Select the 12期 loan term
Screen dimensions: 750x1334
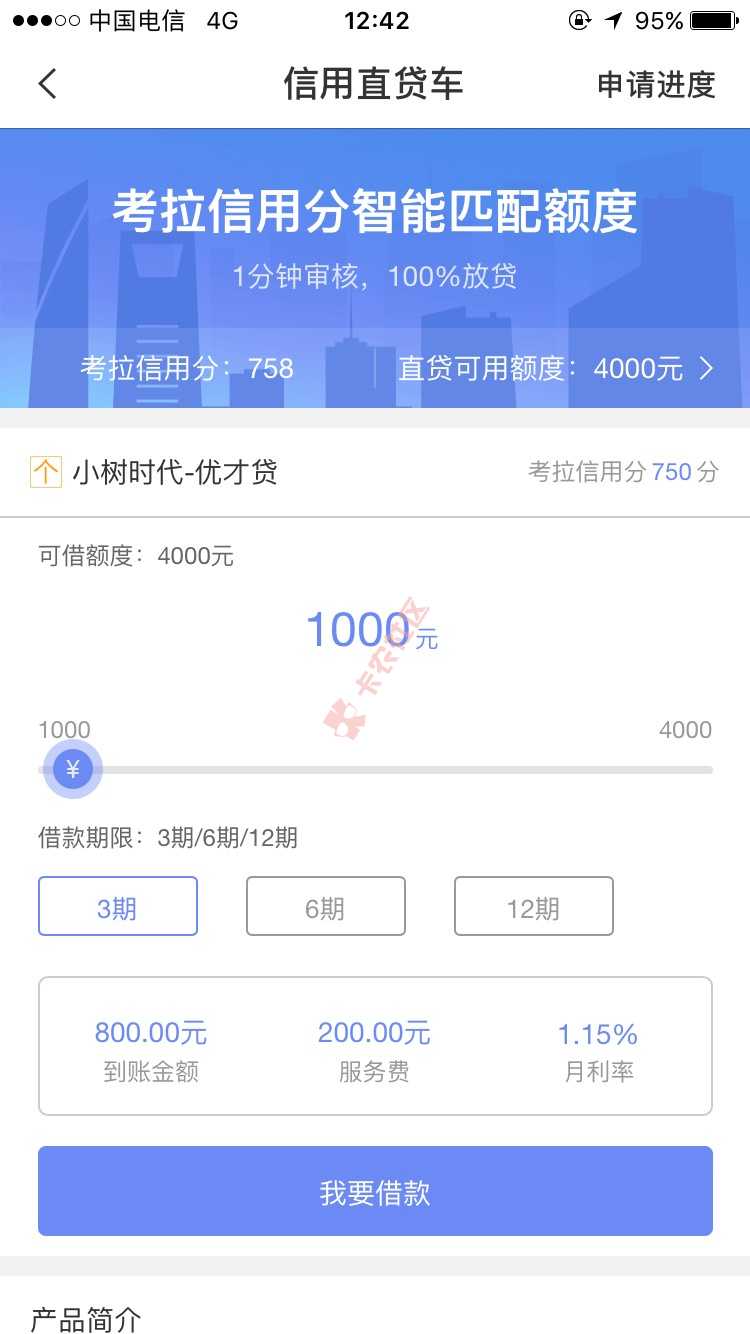(x=533, y=907)
